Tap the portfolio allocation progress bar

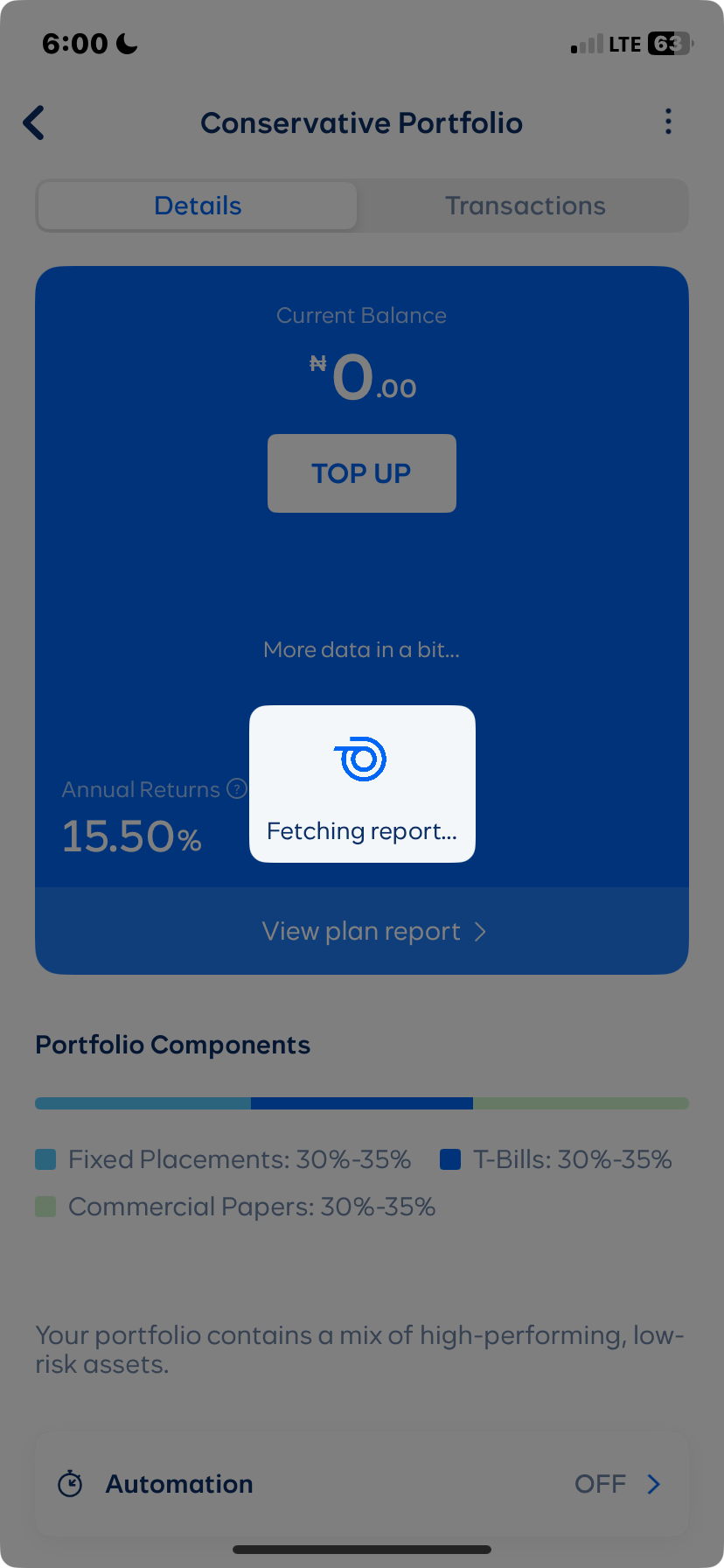[361, 1102]
